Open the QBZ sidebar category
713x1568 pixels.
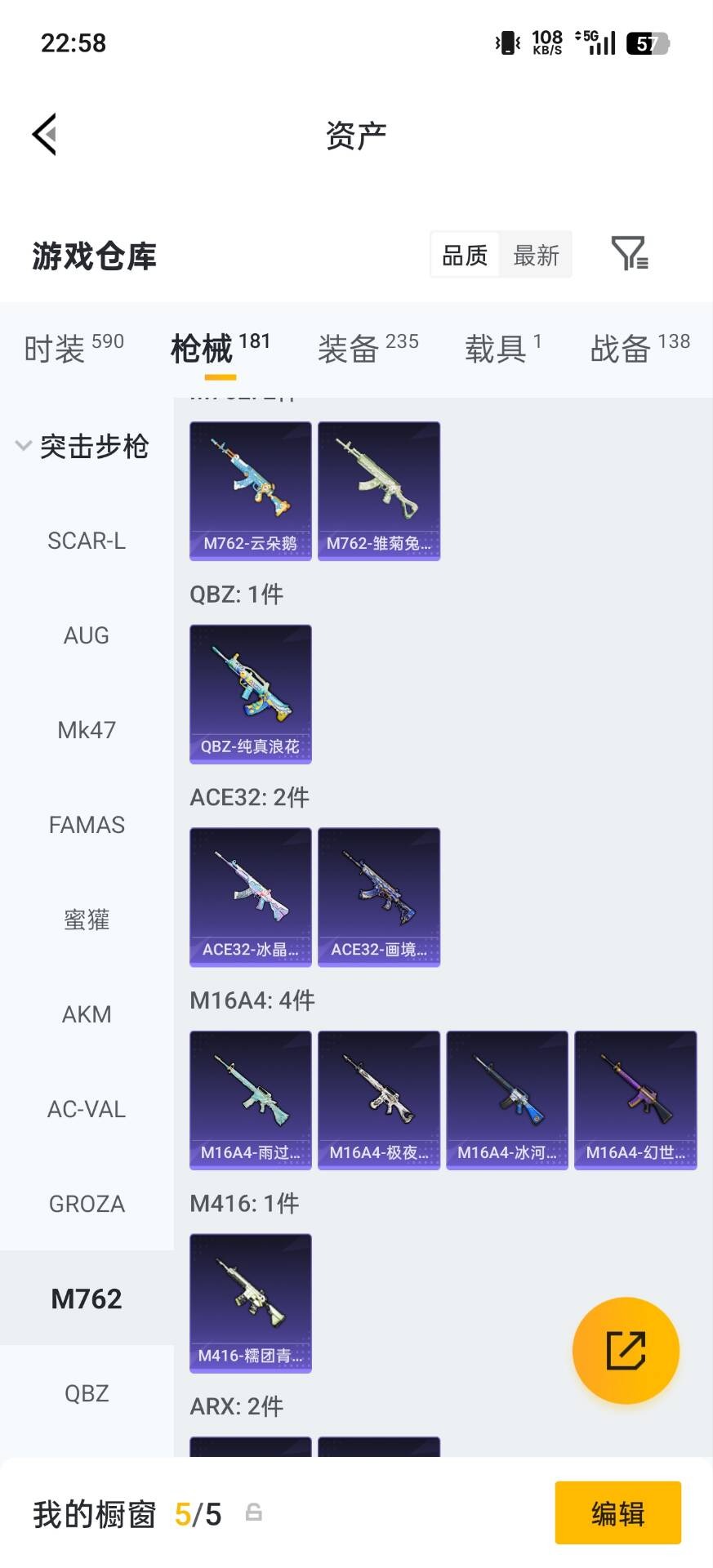pos(87,1392)
